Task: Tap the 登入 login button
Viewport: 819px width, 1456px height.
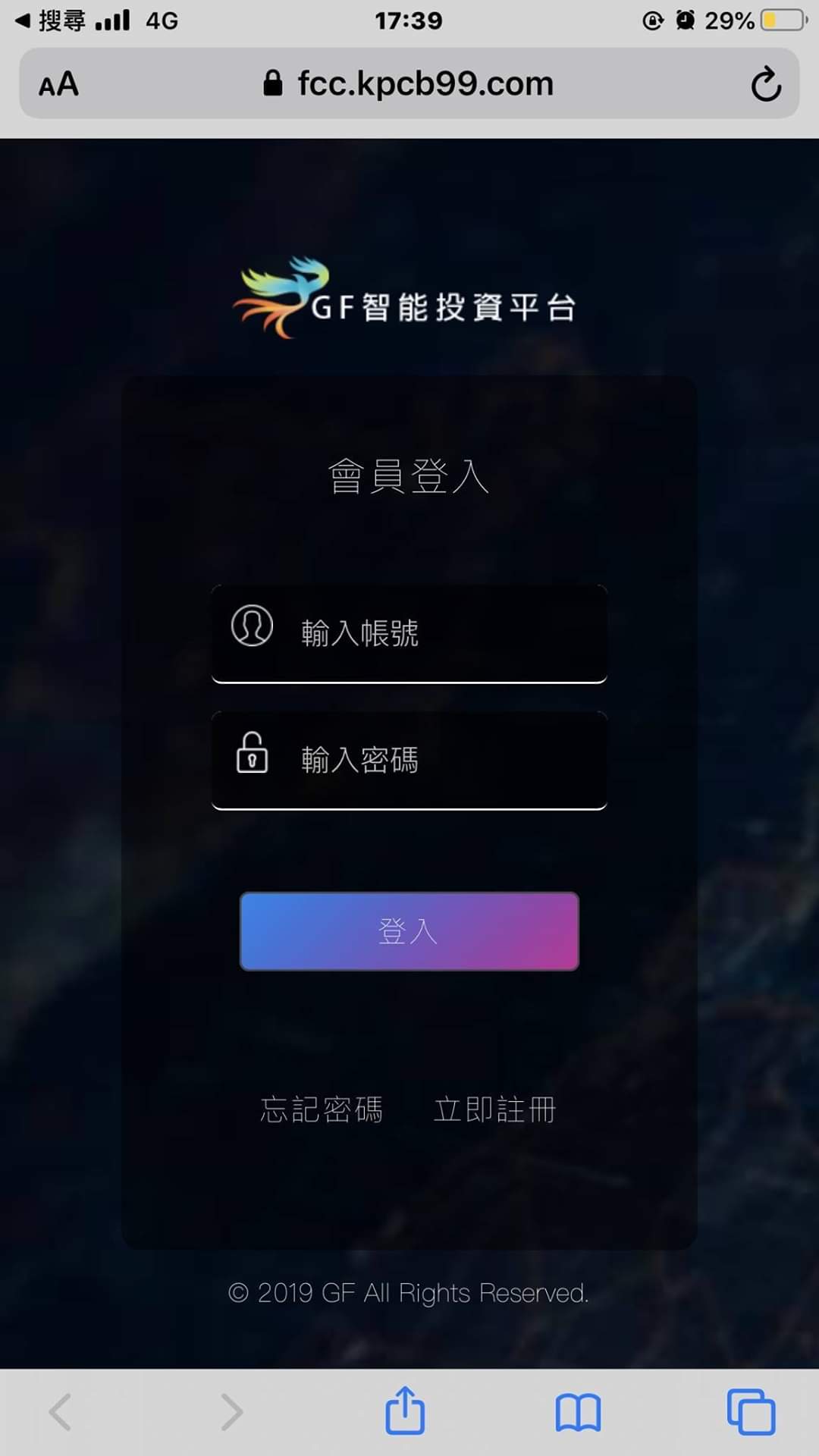Action: click(409, 931)
